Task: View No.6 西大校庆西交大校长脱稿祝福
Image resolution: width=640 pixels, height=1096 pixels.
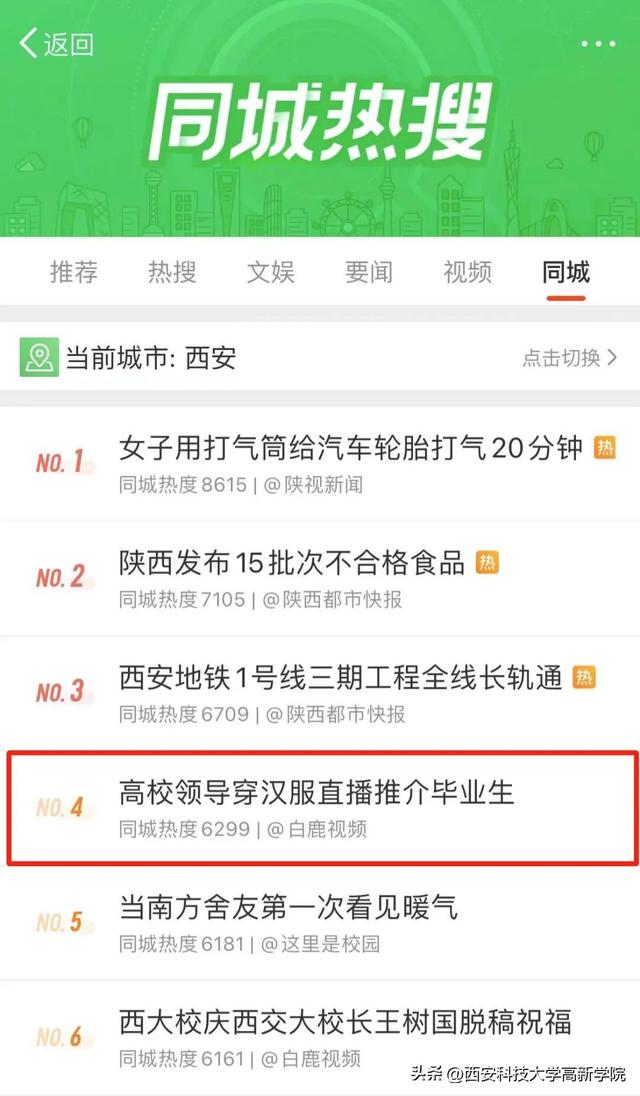Action: point(345,1022)
